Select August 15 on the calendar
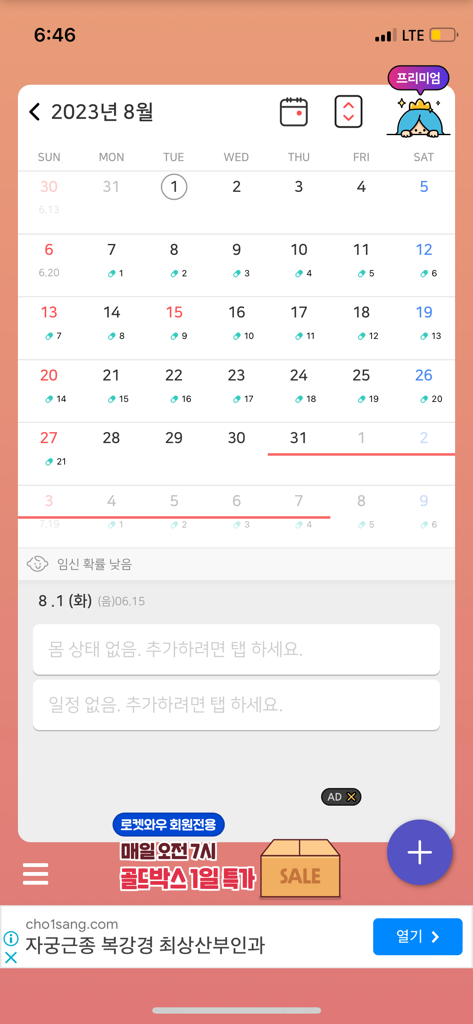Image resolution: width=473 pixels, height=1024 pixels. click(174, 322)
